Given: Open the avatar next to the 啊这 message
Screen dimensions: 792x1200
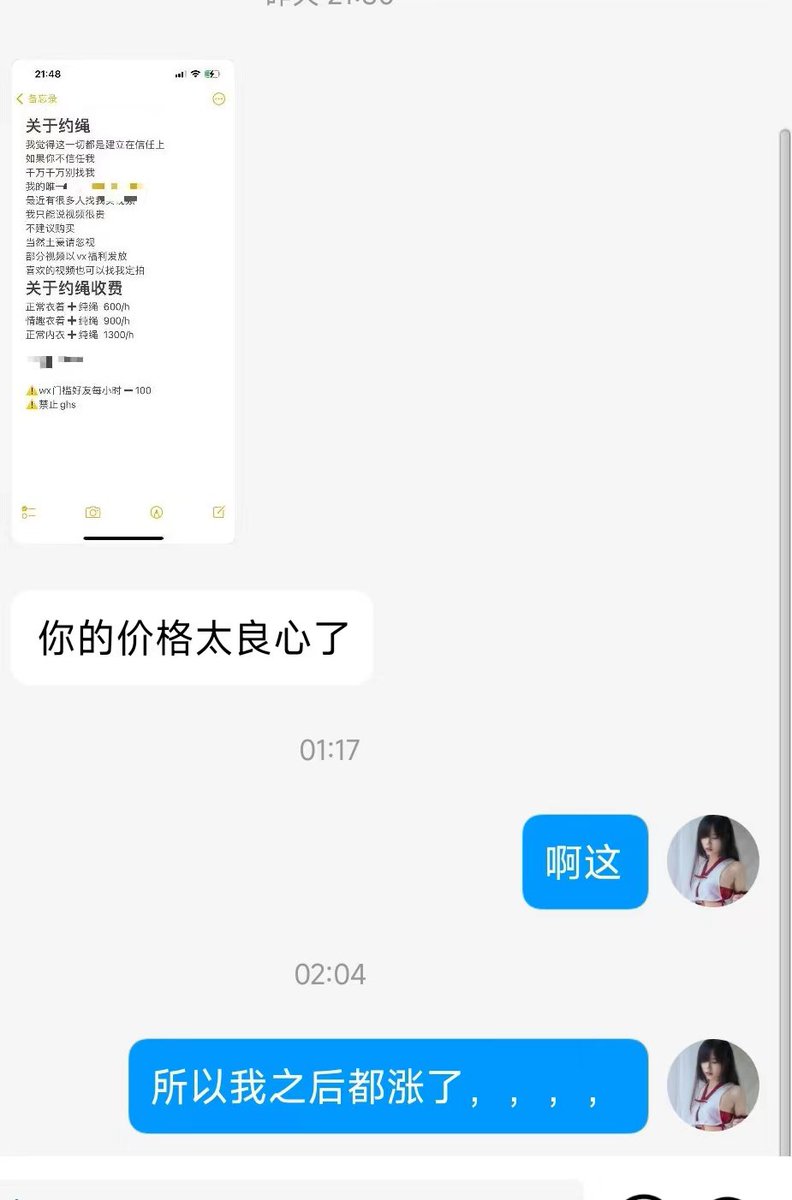Looking at the screenshot, I should (713, 861).
